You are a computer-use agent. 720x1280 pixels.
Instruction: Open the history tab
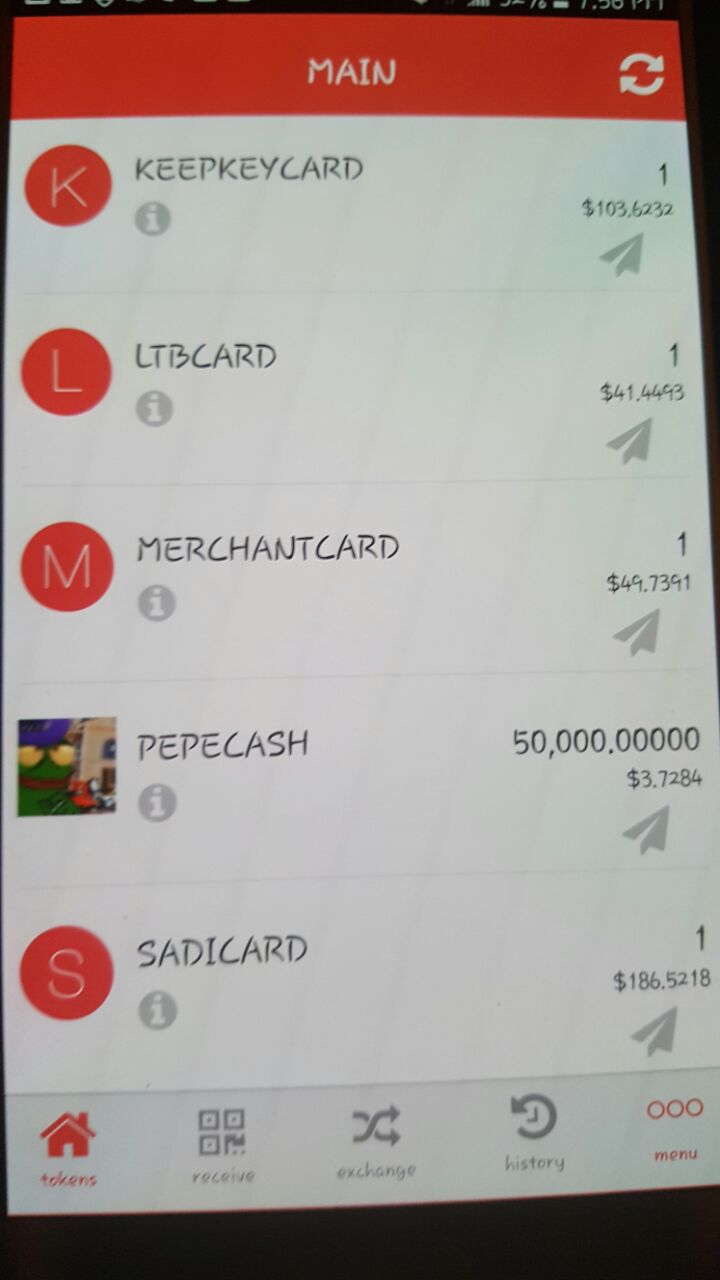[x=534, y=1135]
